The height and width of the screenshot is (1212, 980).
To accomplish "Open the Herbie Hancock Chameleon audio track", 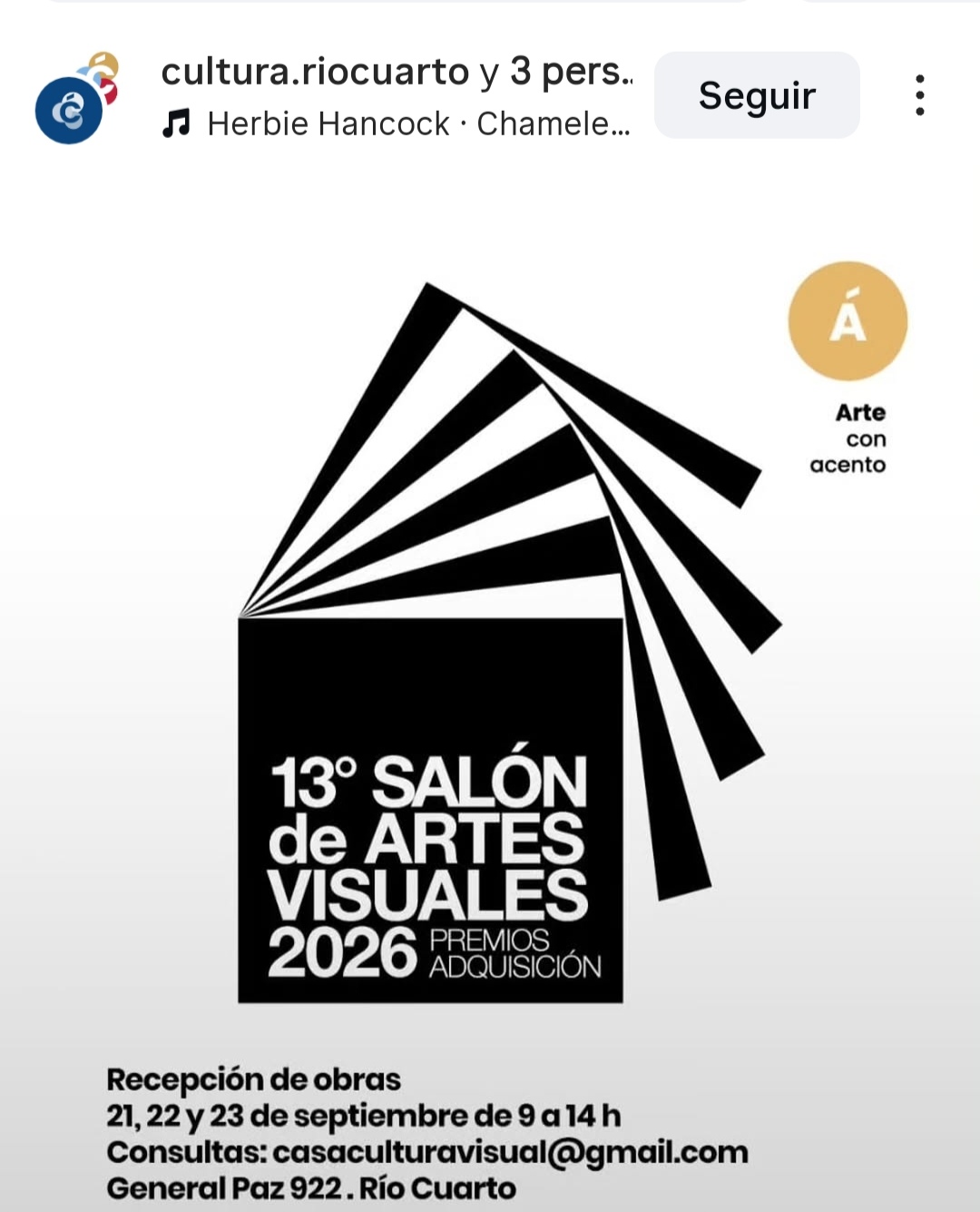I will [396, 123].
